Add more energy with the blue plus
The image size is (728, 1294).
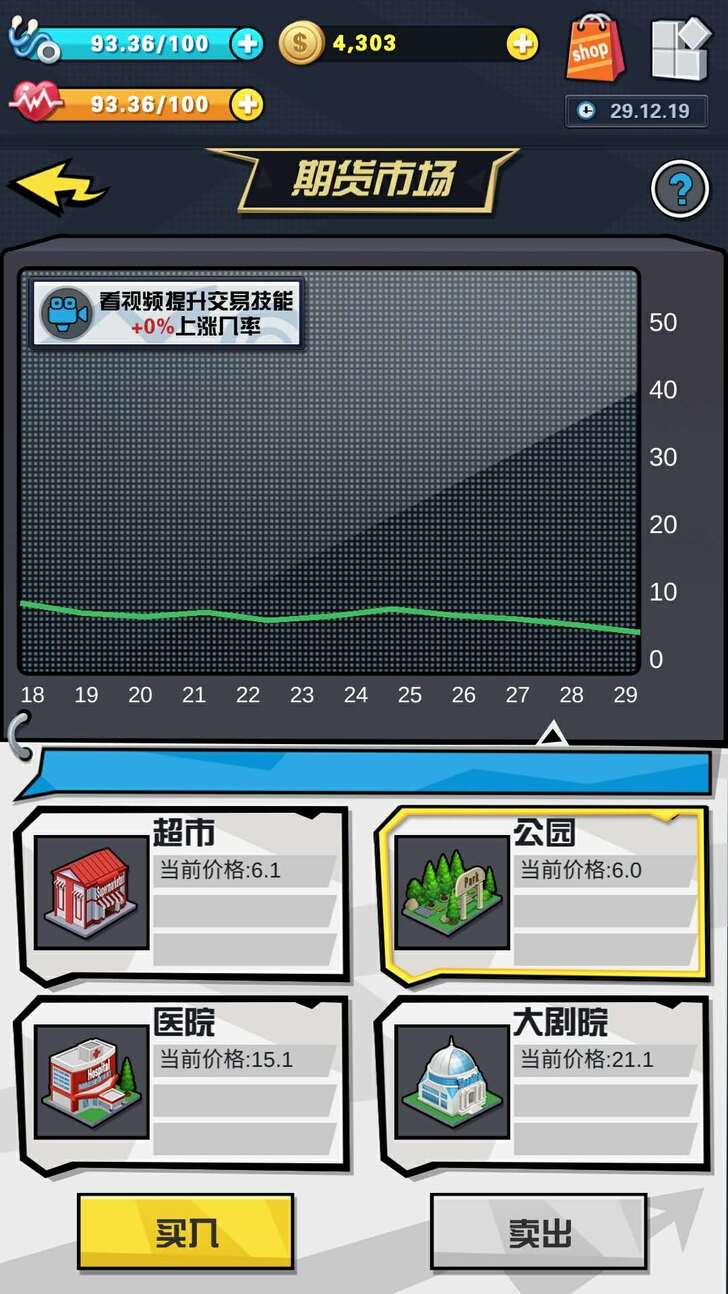pos(246,43)
